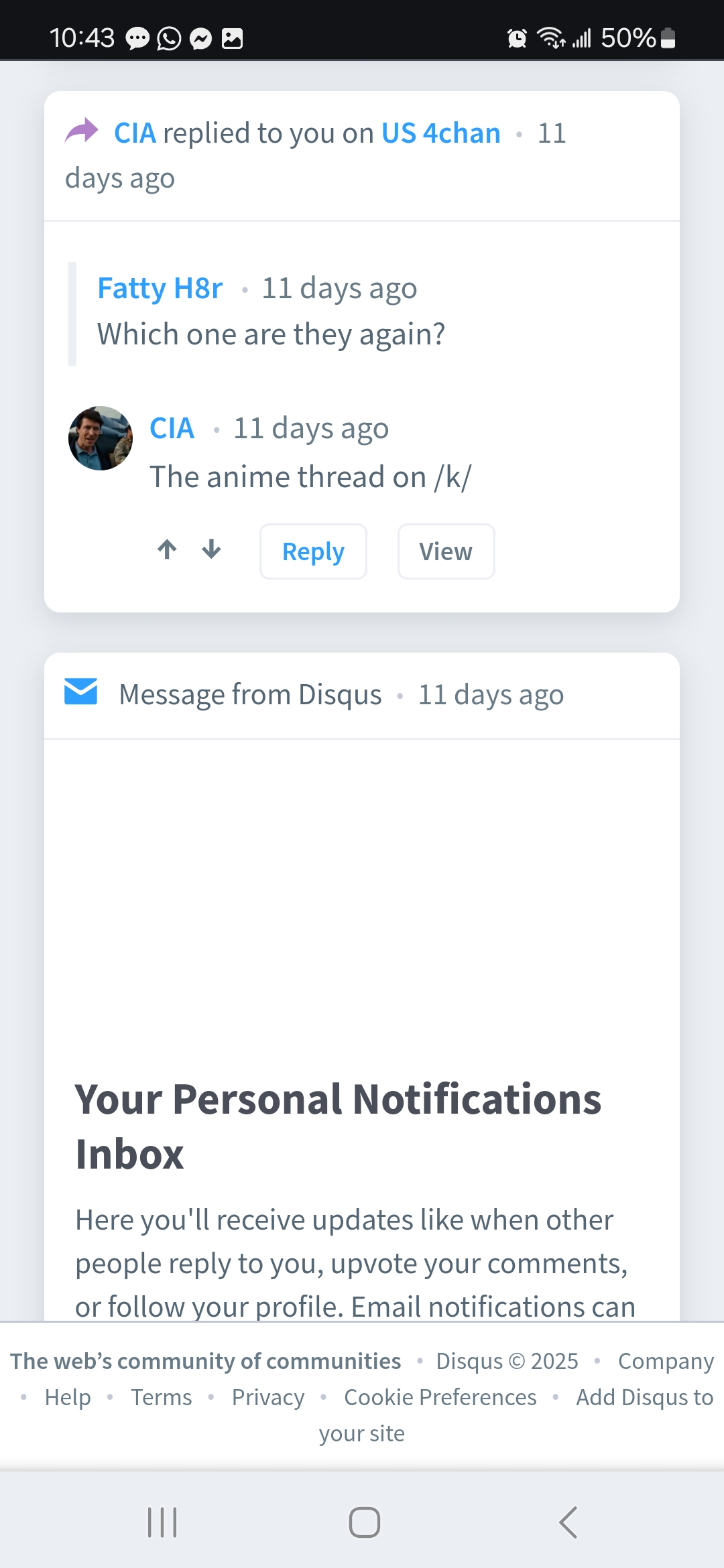This screenshot has width=724, height=1568.
Task: Downvote CIA's comment
Action: 211,550
